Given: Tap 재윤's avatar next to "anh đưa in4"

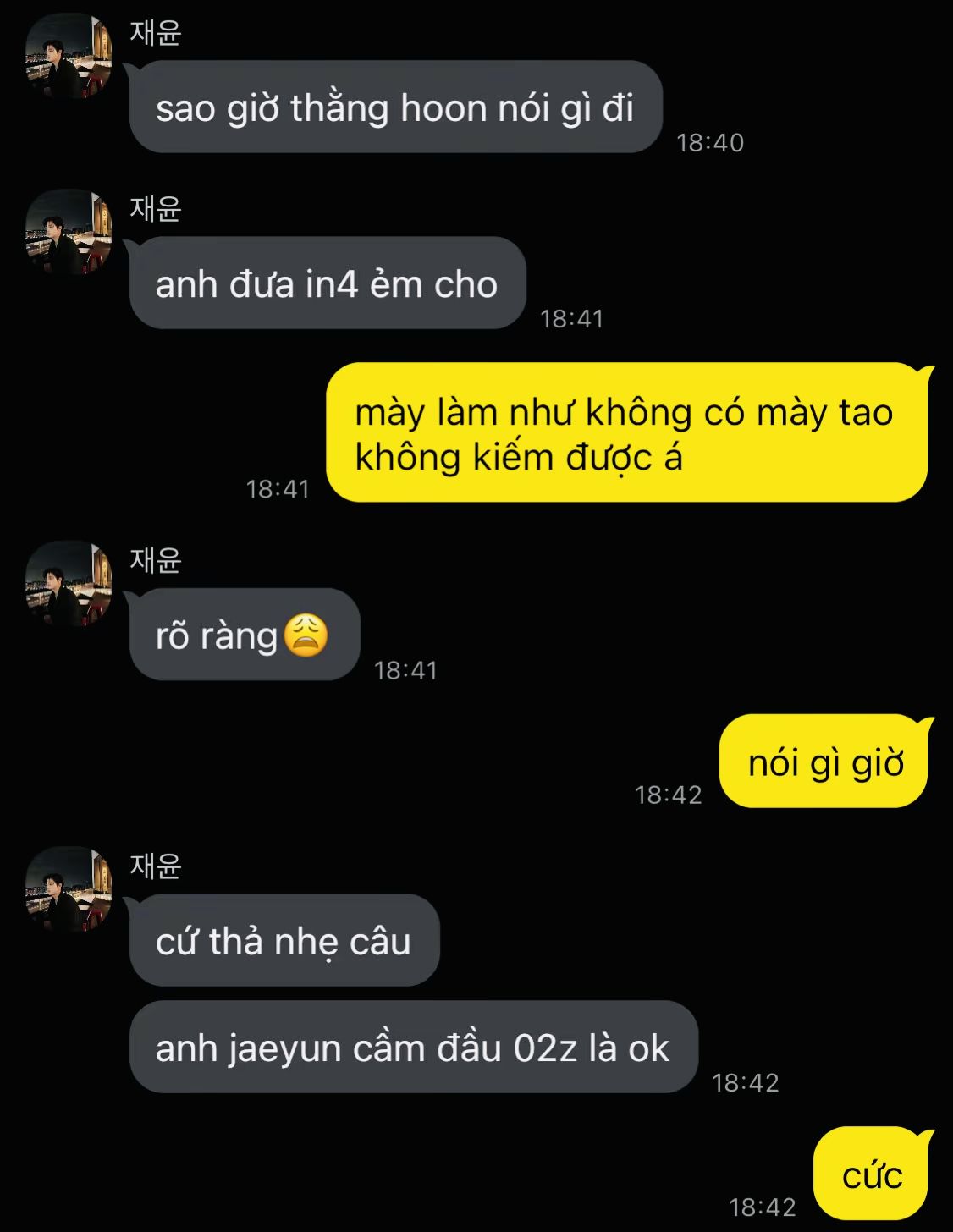Looking at the screenshot, I should [69, 232].
